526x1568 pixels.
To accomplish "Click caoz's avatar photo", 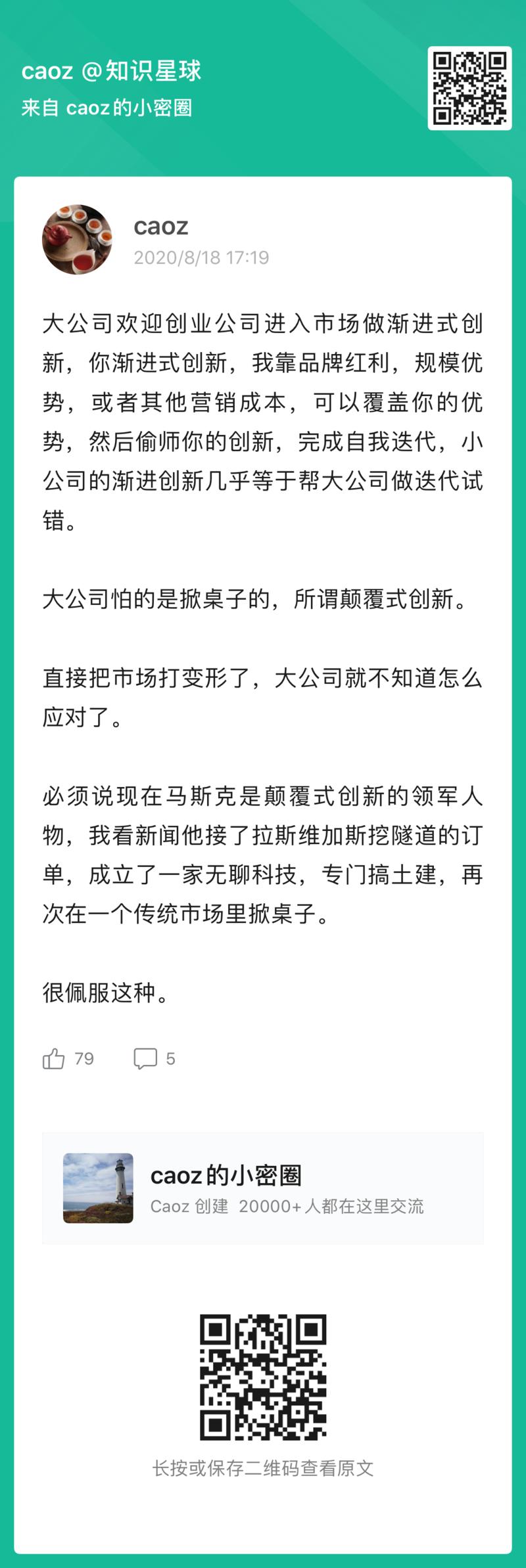I will coord(77,240).
